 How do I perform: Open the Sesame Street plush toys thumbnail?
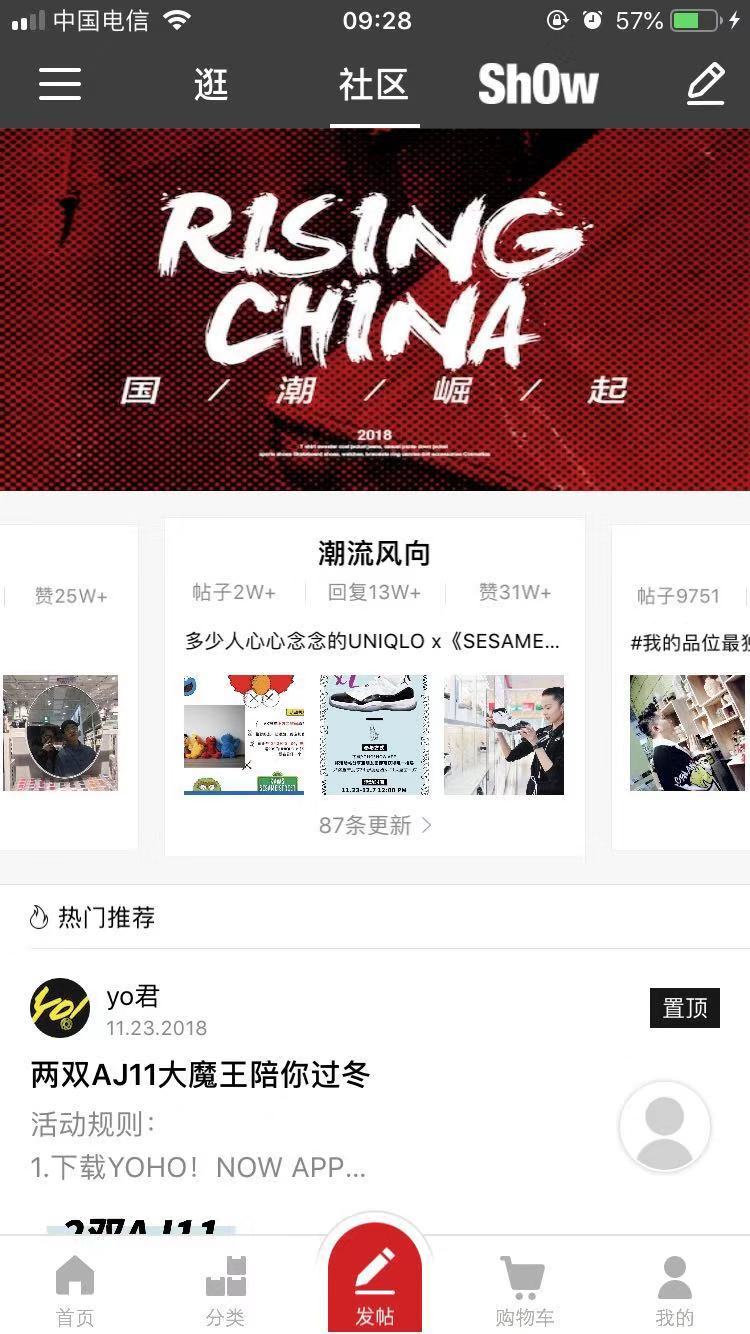pos(244,735)
